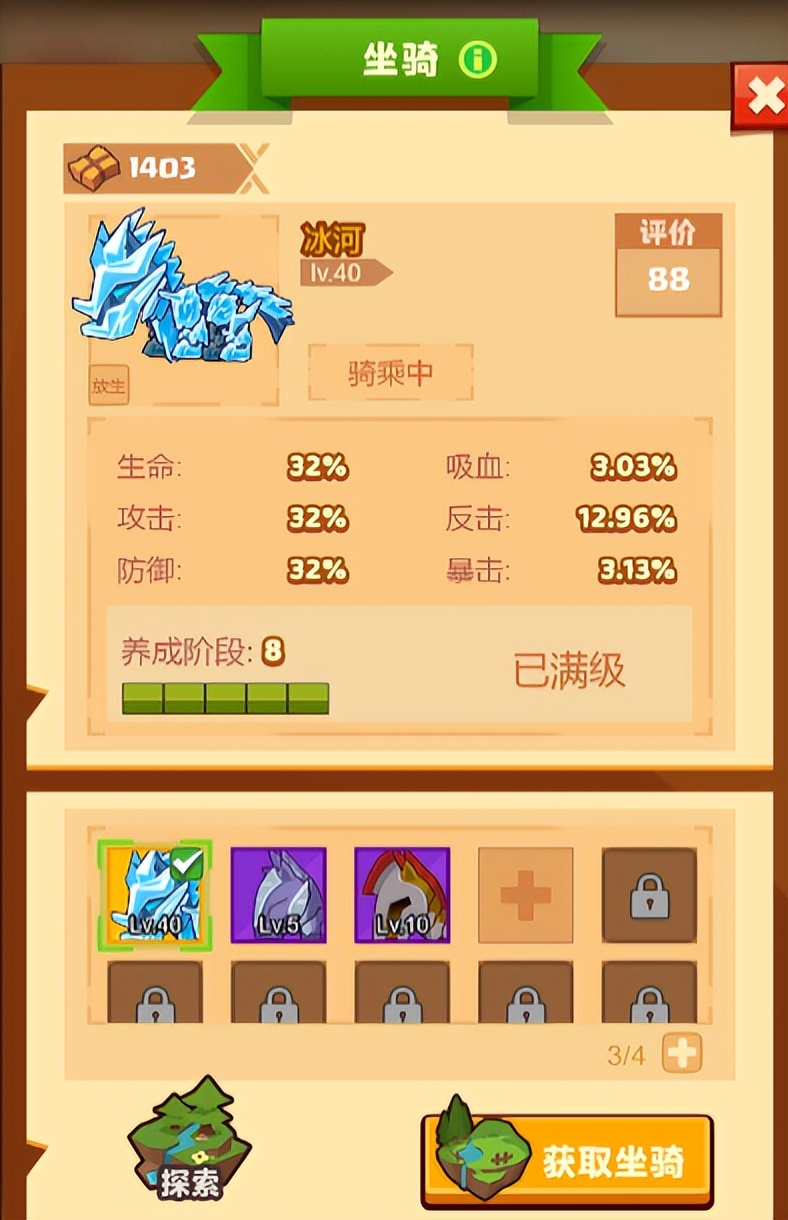Viewport: 788px width, 1220px height.
Task: Click the gold ingot currency icon
Action: pyautogui.click(x=94, y=166)
